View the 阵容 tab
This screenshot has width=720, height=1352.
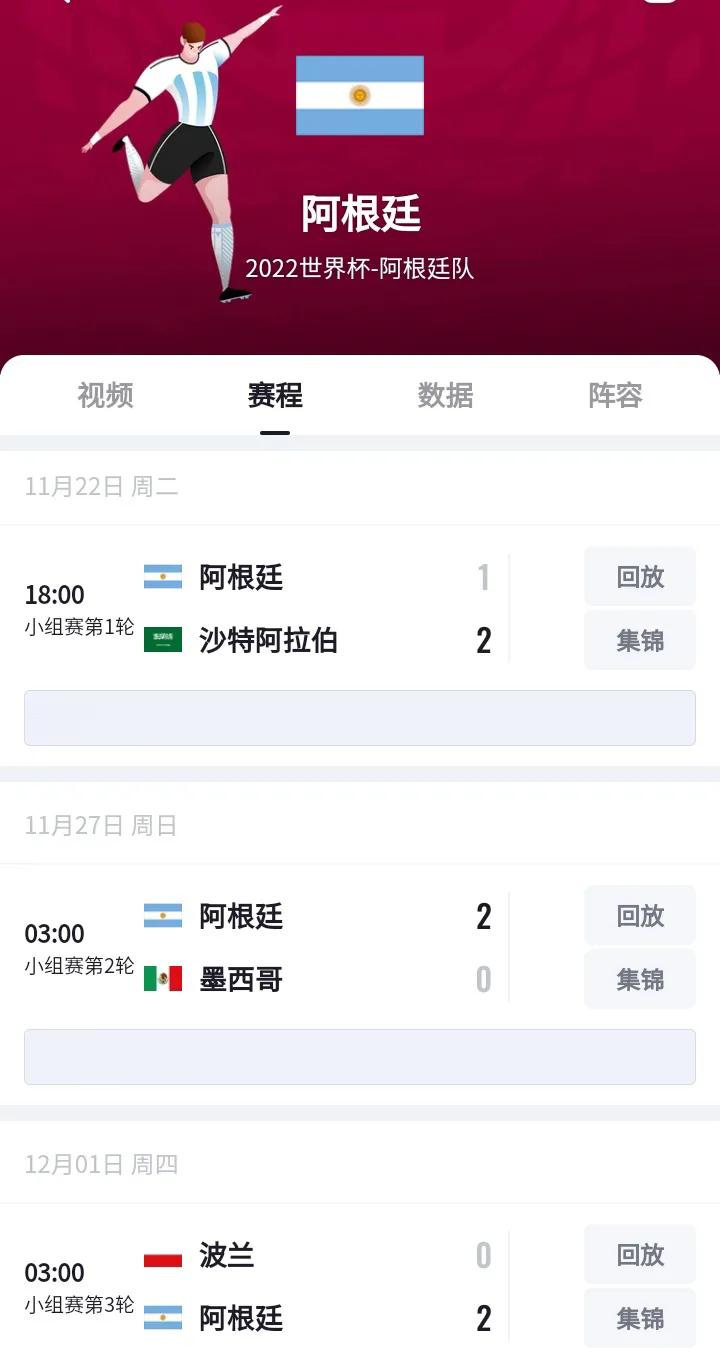(614, 397)
